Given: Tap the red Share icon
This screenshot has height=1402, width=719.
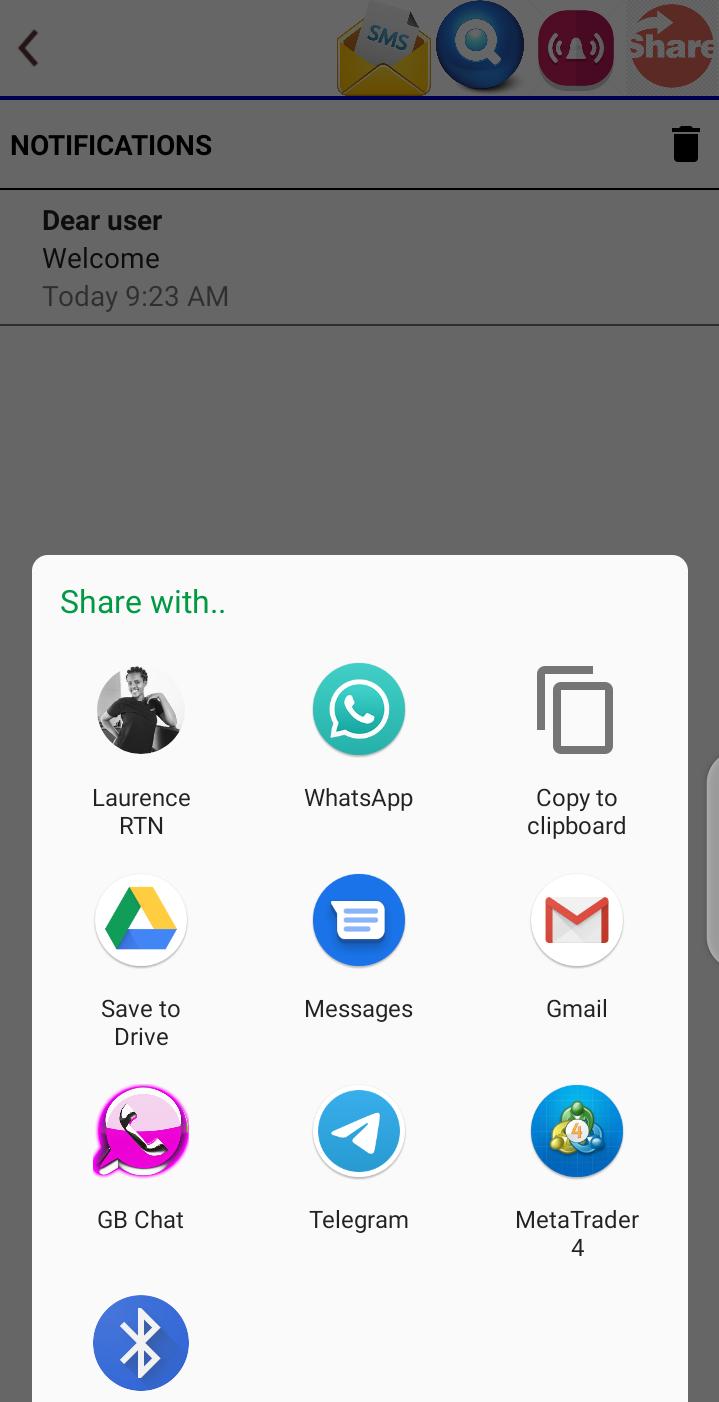Looking at the screenshot, I should point(671,47).
